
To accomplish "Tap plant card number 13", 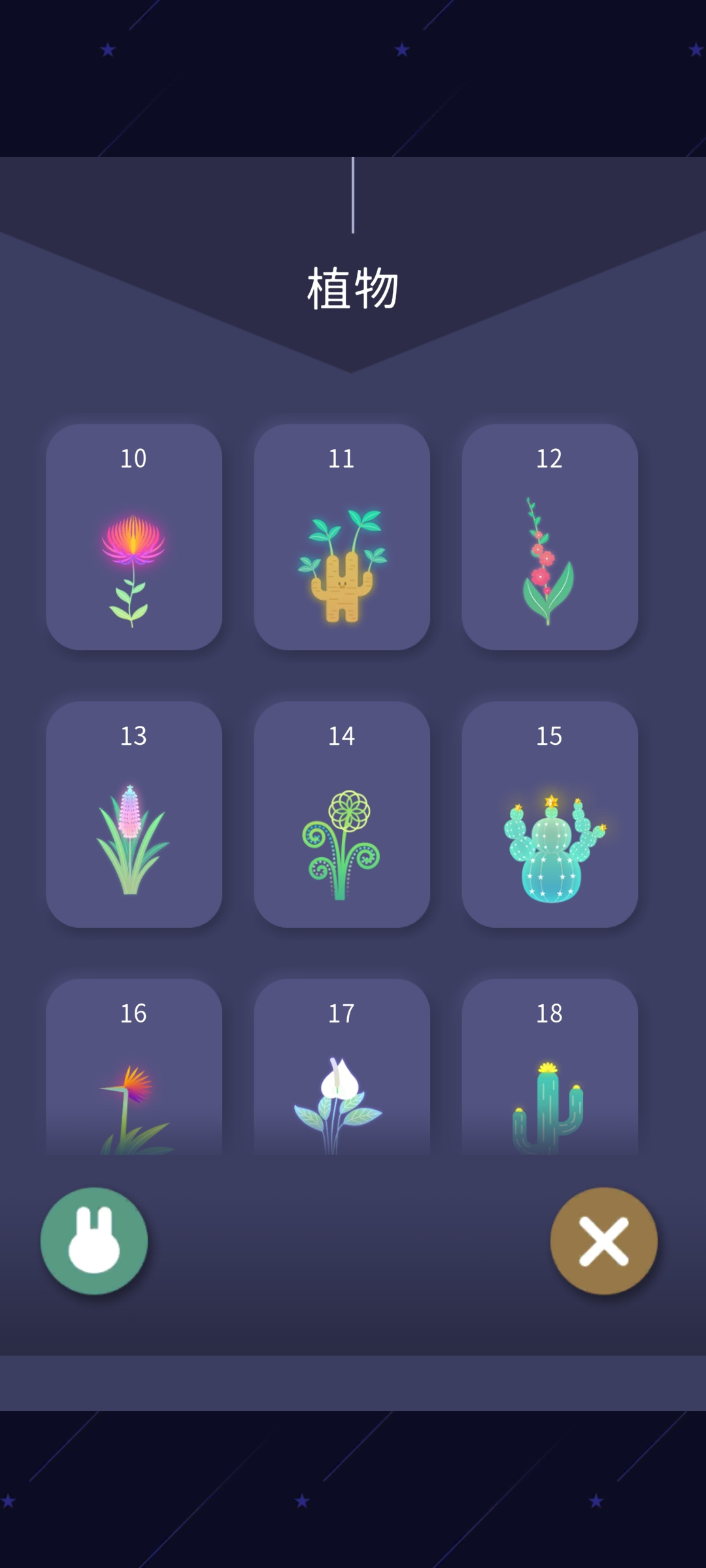I will tap(134, 814).
